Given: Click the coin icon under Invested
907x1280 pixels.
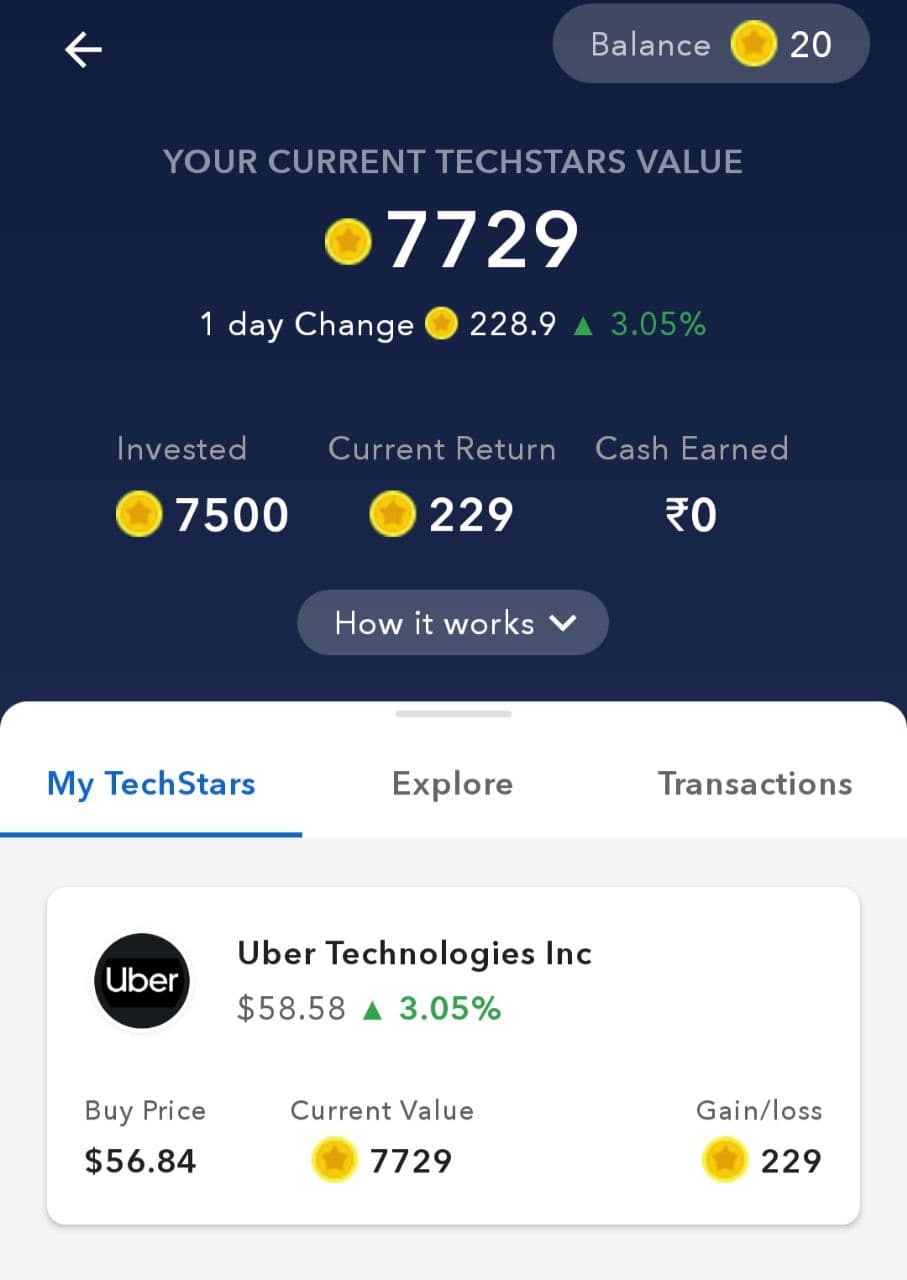Looking at the screenshot, I should [x=139, y=514].
